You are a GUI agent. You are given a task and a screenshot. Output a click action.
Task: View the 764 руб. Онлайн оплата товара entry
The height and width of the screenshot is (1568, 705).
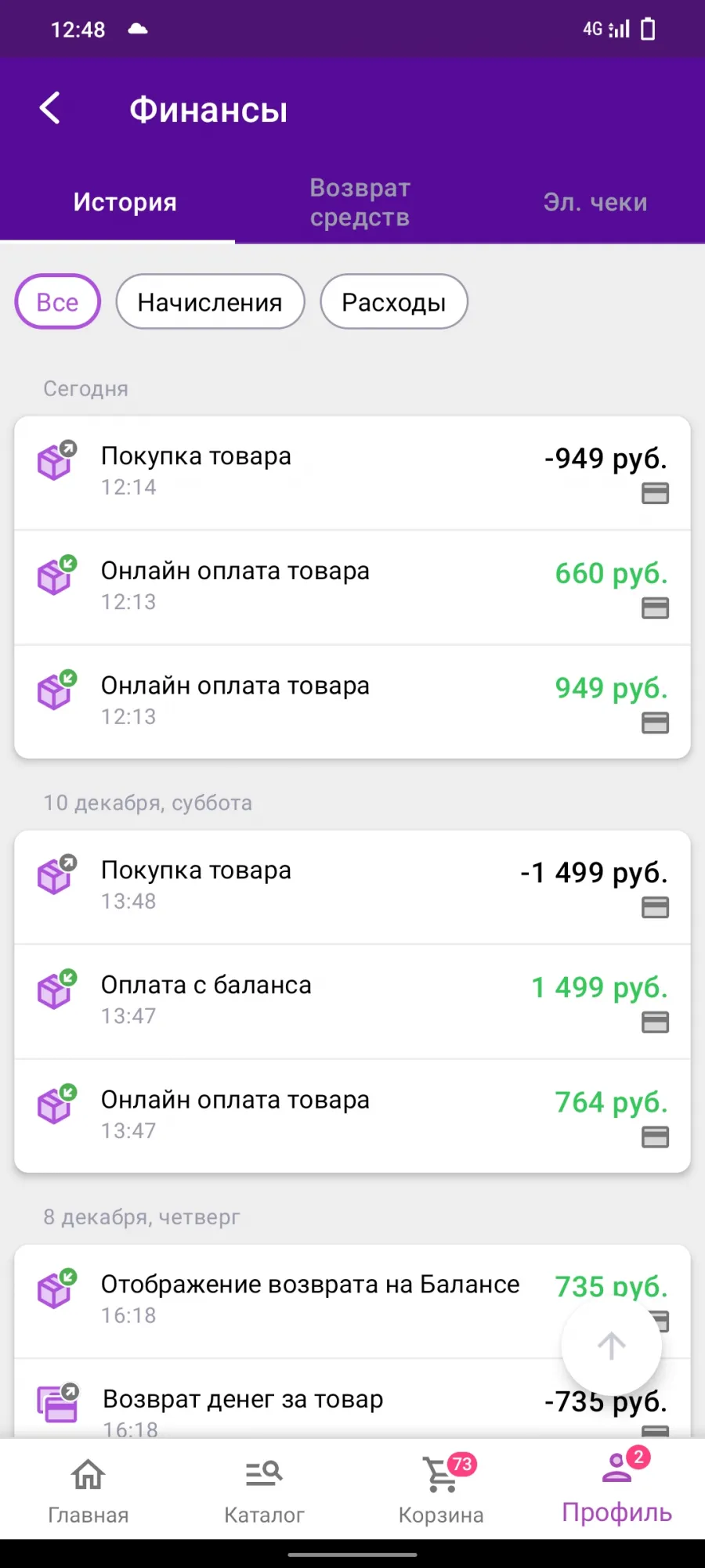click(x=352, y=1116)
